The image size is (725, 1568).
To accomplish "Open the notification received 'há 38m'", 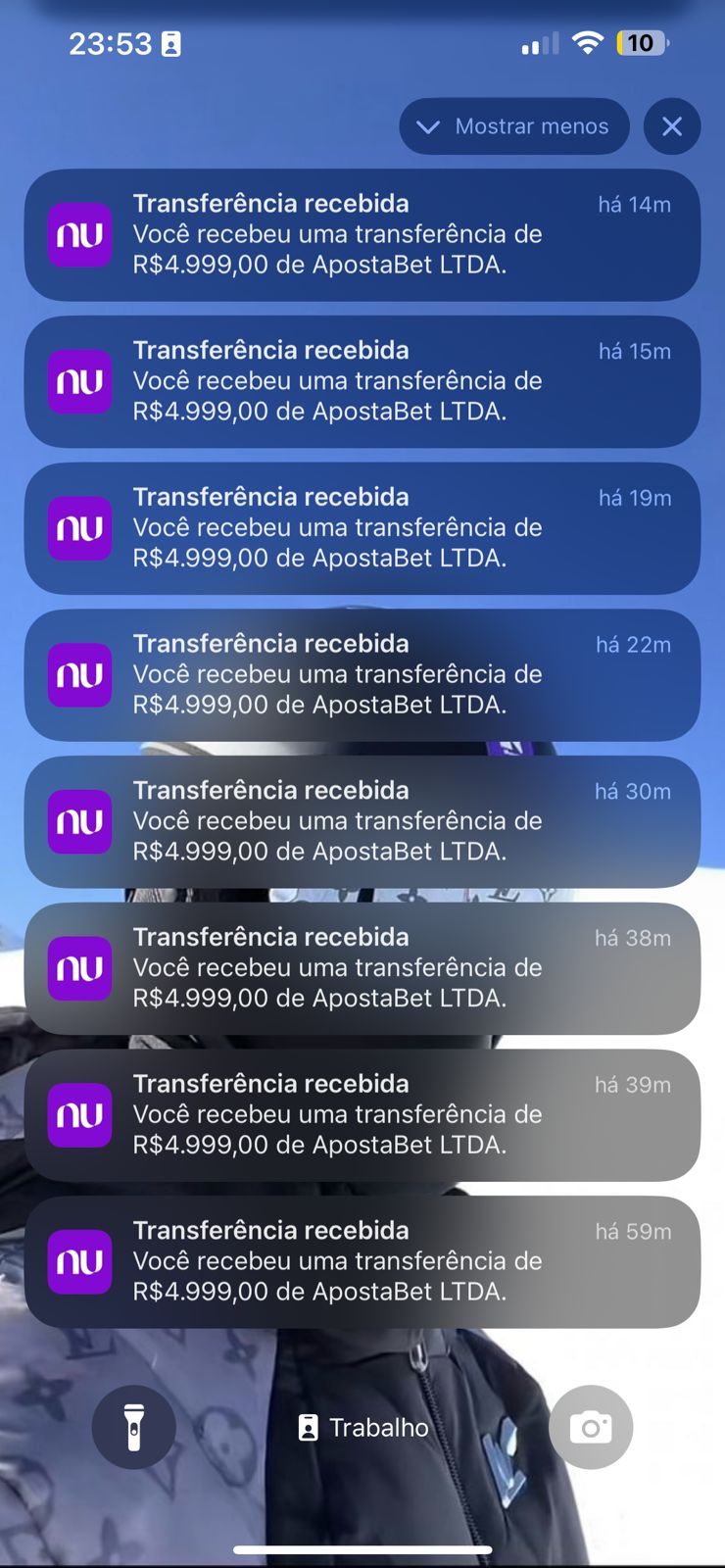I will (x=362, y=968).
